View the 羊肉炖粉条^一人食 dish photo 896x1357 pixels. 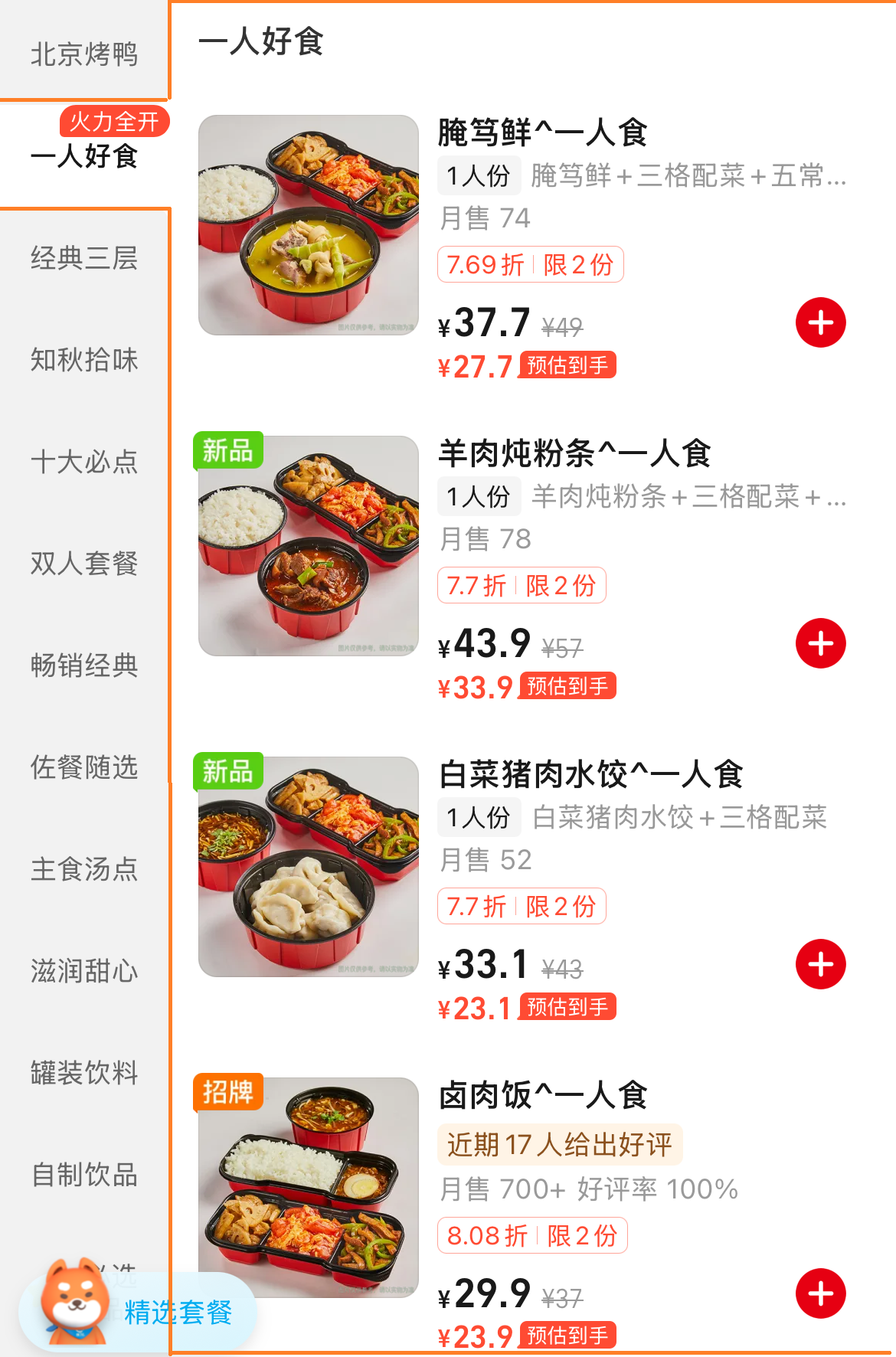tap(309, 546)
